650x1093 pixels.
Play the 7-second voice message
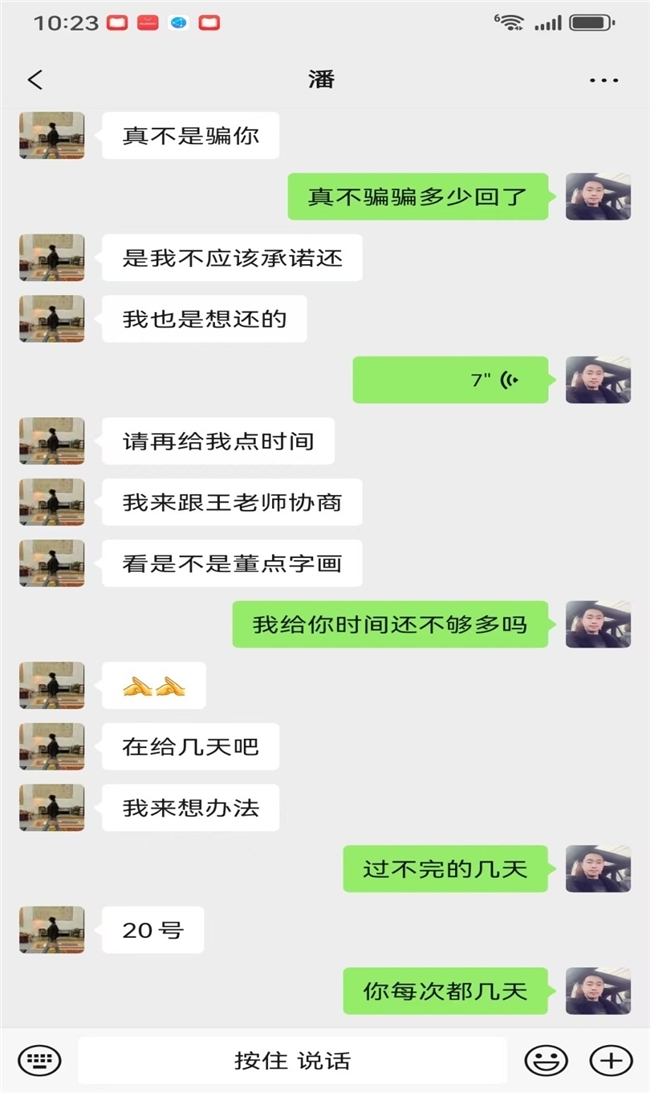450,380
